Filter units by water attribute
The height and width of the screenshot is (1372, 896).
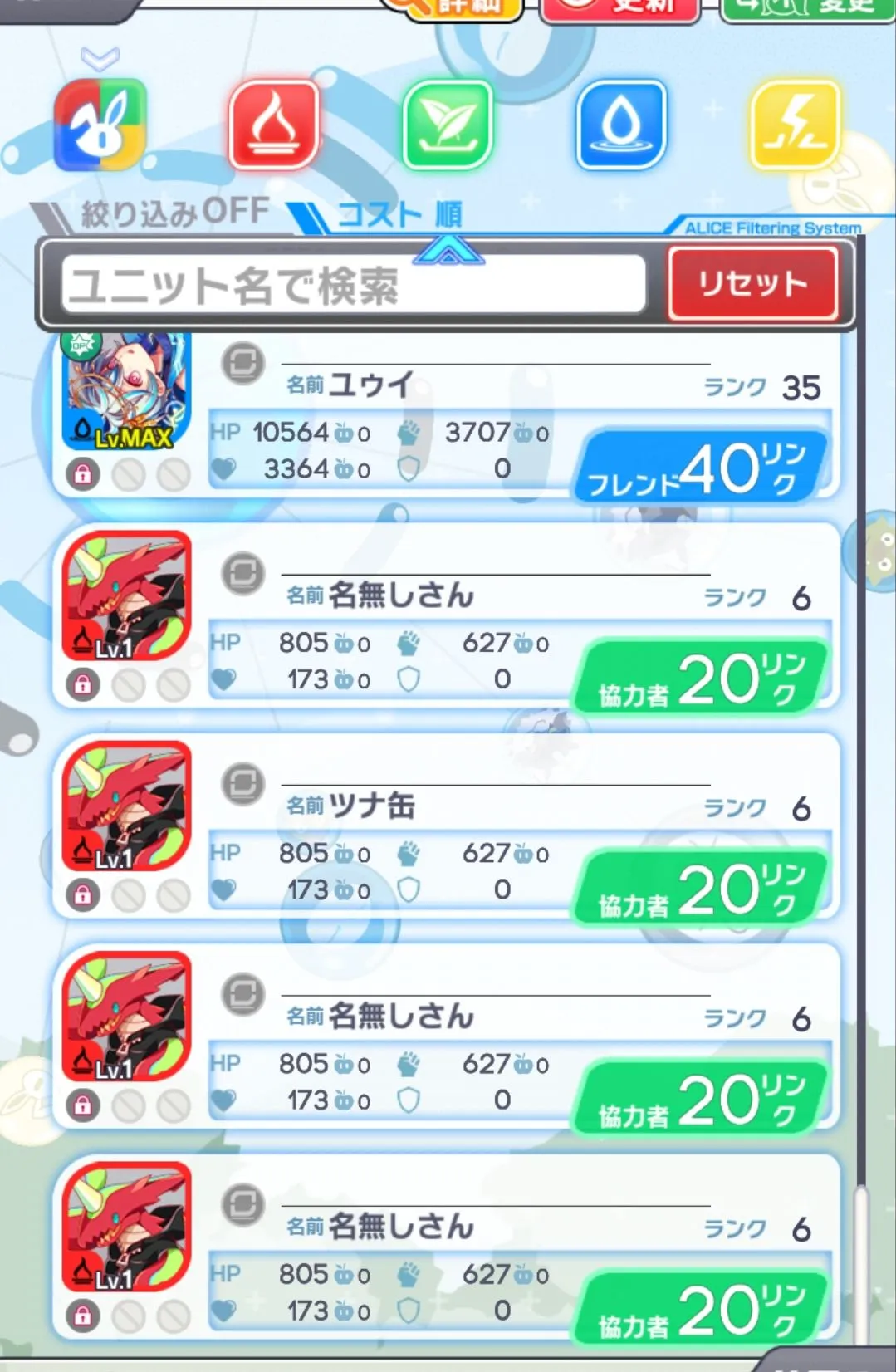tap(621, 125)
